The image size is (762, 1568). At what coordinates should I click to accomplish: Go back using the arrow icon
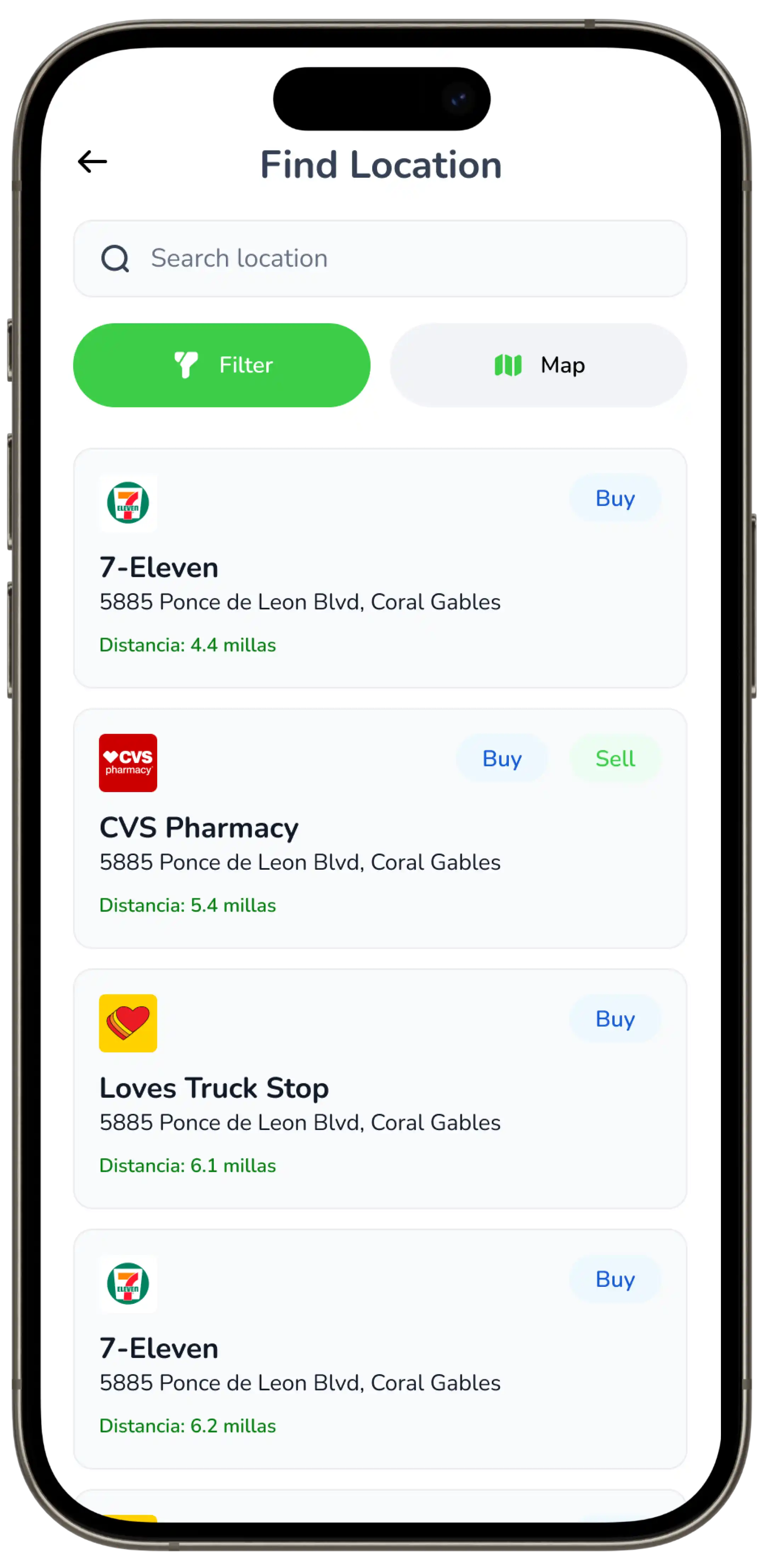coord(92,162)
